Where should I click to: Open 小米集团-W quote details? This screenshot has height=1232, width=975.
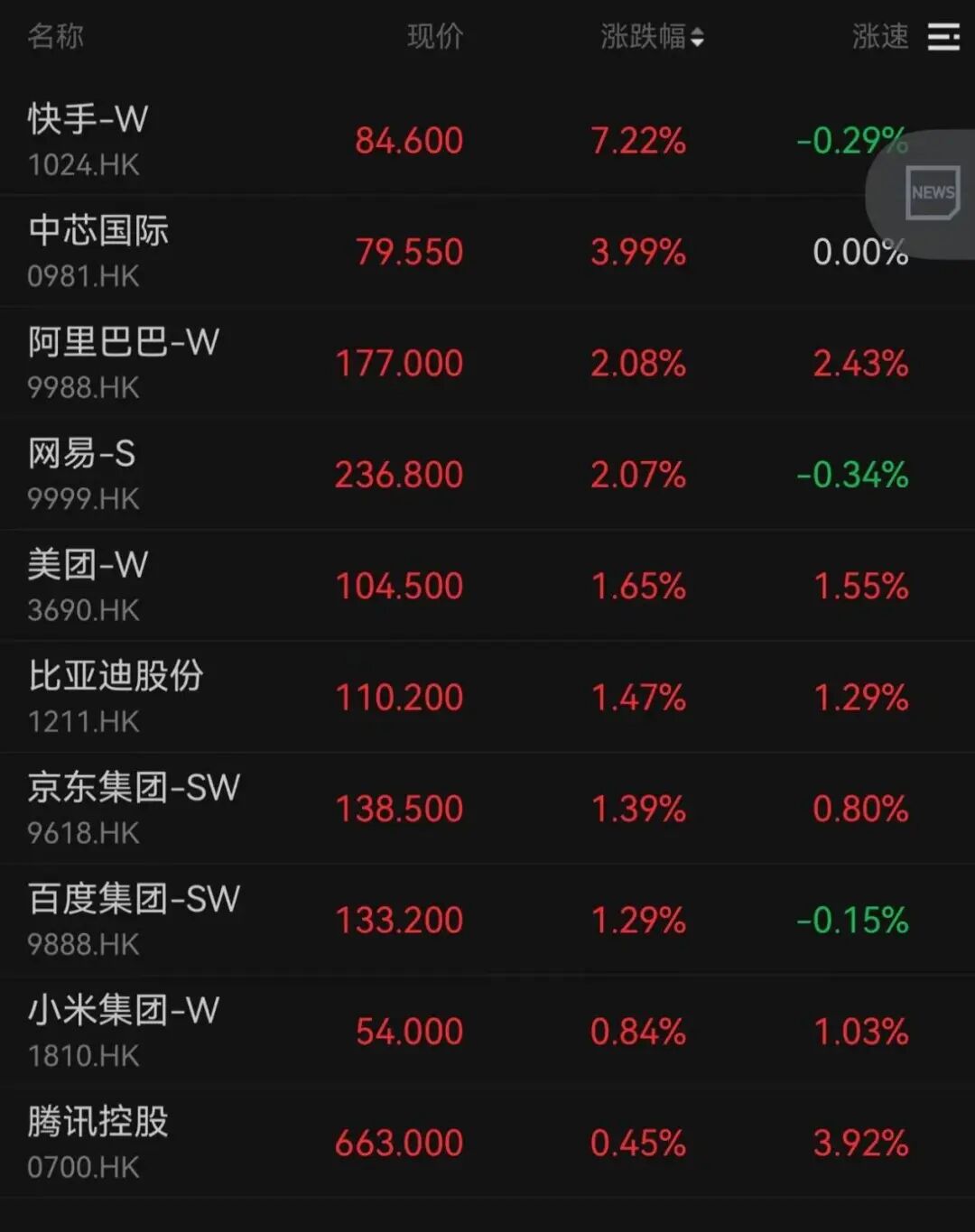[123, 1031]
